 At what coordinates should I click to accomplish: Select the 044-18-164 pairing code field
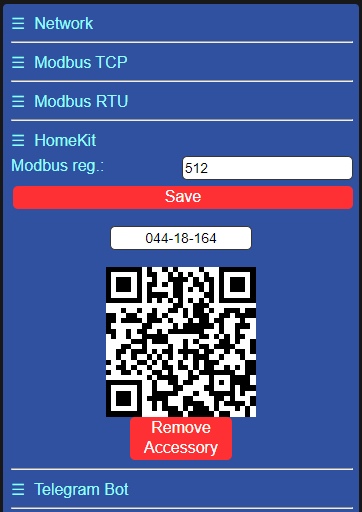[x=181, y=238]
